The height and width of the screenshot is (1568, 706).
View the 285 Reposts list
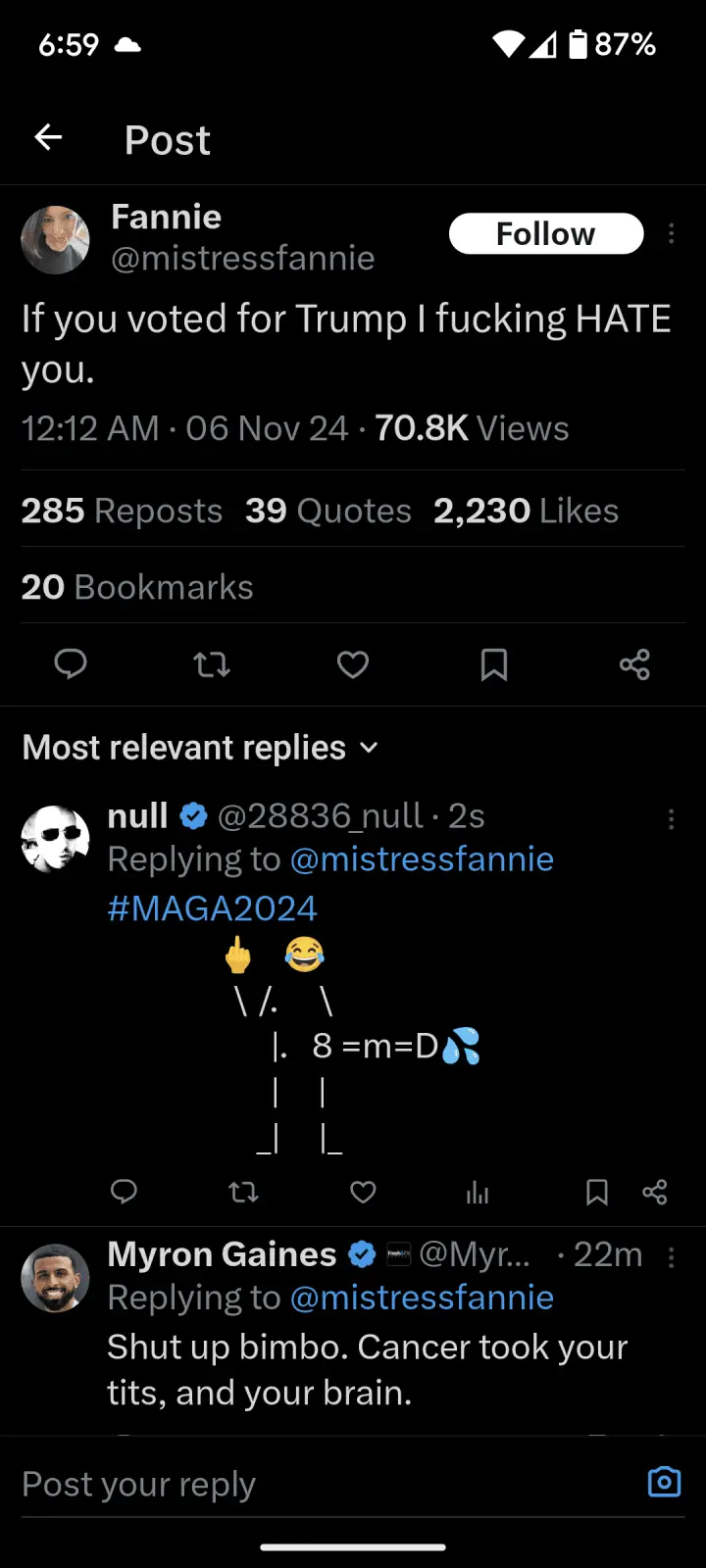coord(123,511)
